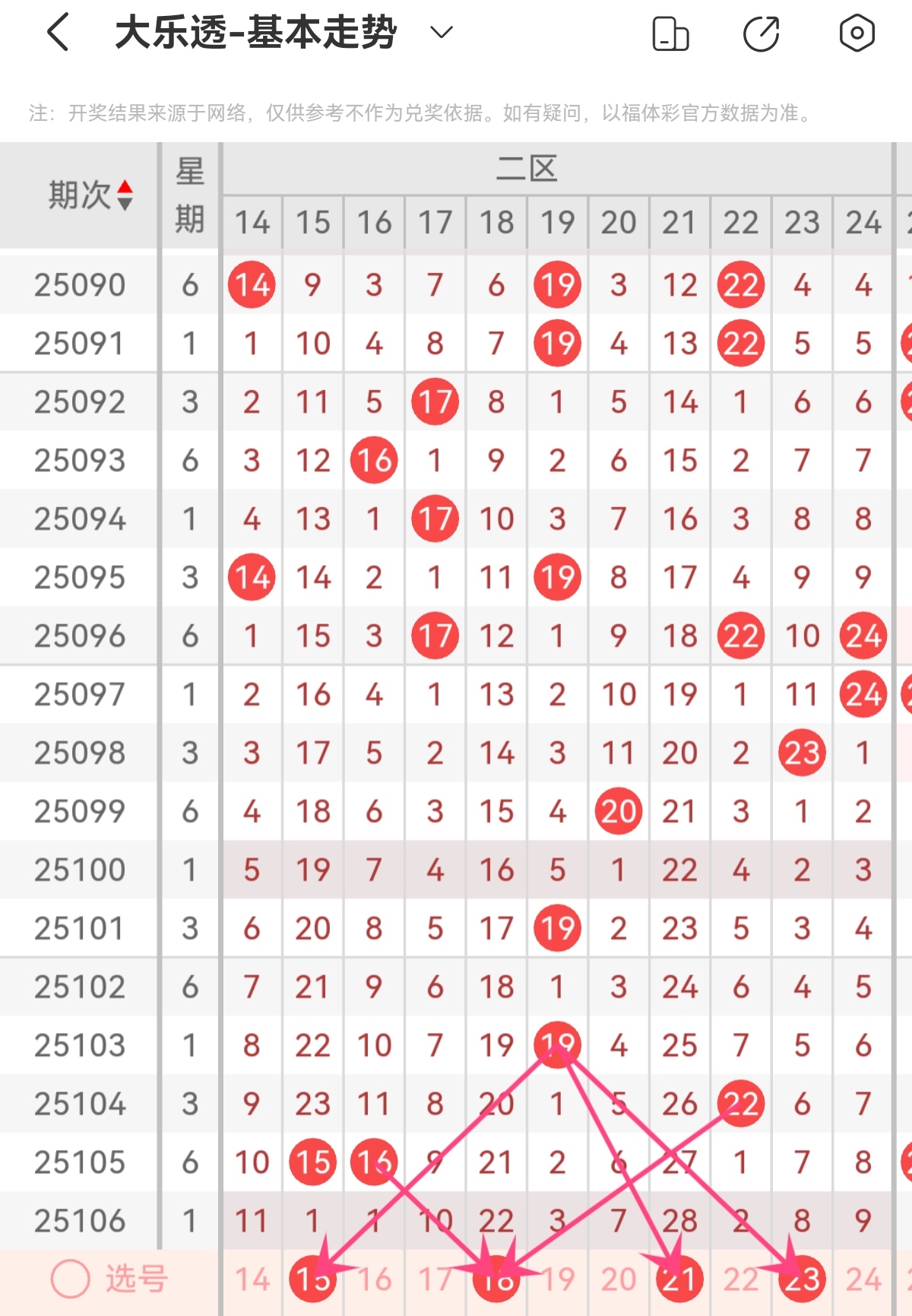Pick number 20 in the 选号 row

(618, 1280)
